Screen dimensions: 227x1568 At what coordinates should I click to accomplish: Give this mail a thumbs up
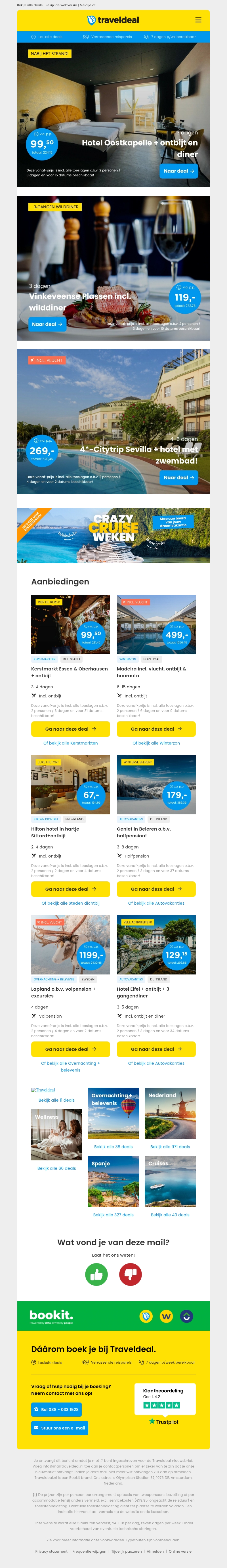96,1274
